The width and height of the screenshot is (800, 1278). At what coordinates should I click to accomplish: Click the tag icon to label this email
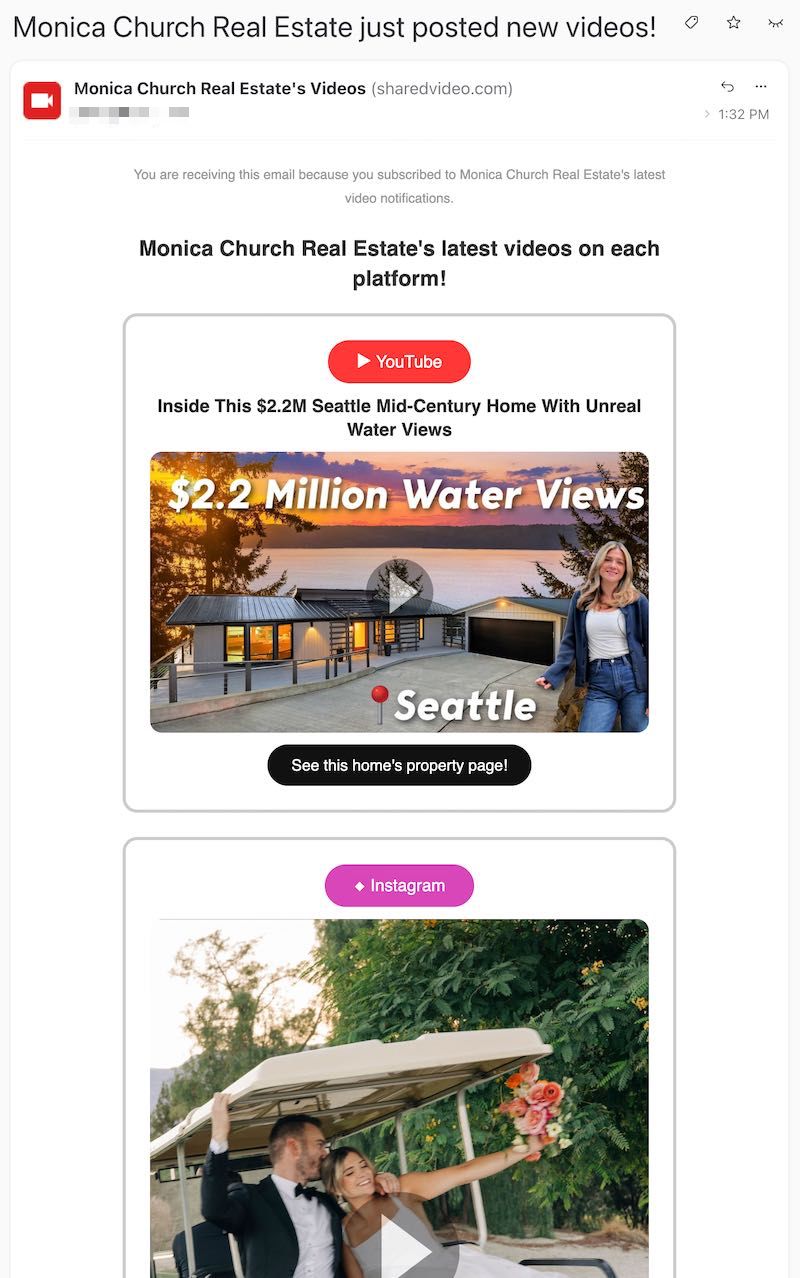690,22
